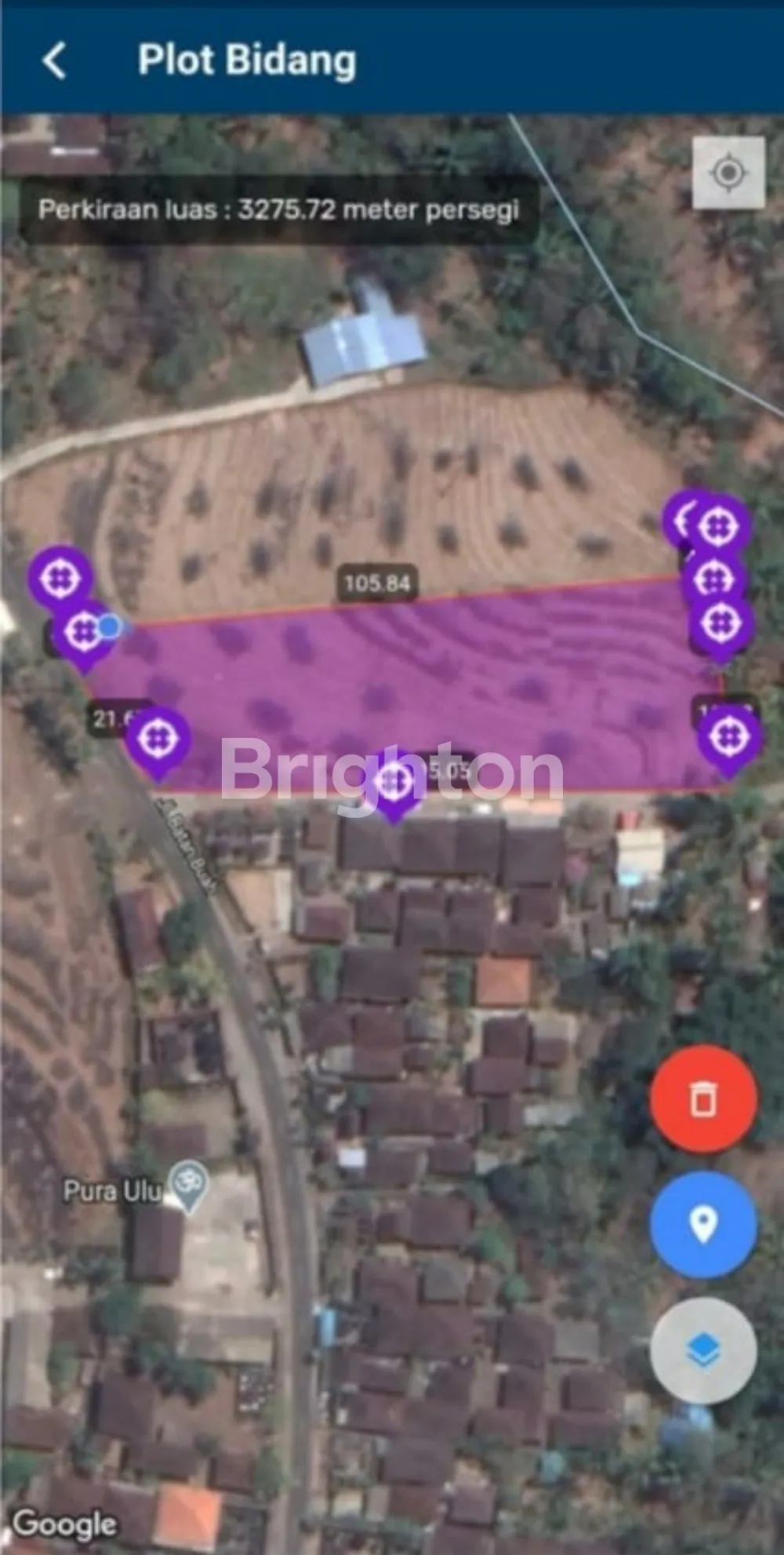Viewport: 784px width, 1555px height.
Task: Open the map layers button
Action: click(703, 1350)
